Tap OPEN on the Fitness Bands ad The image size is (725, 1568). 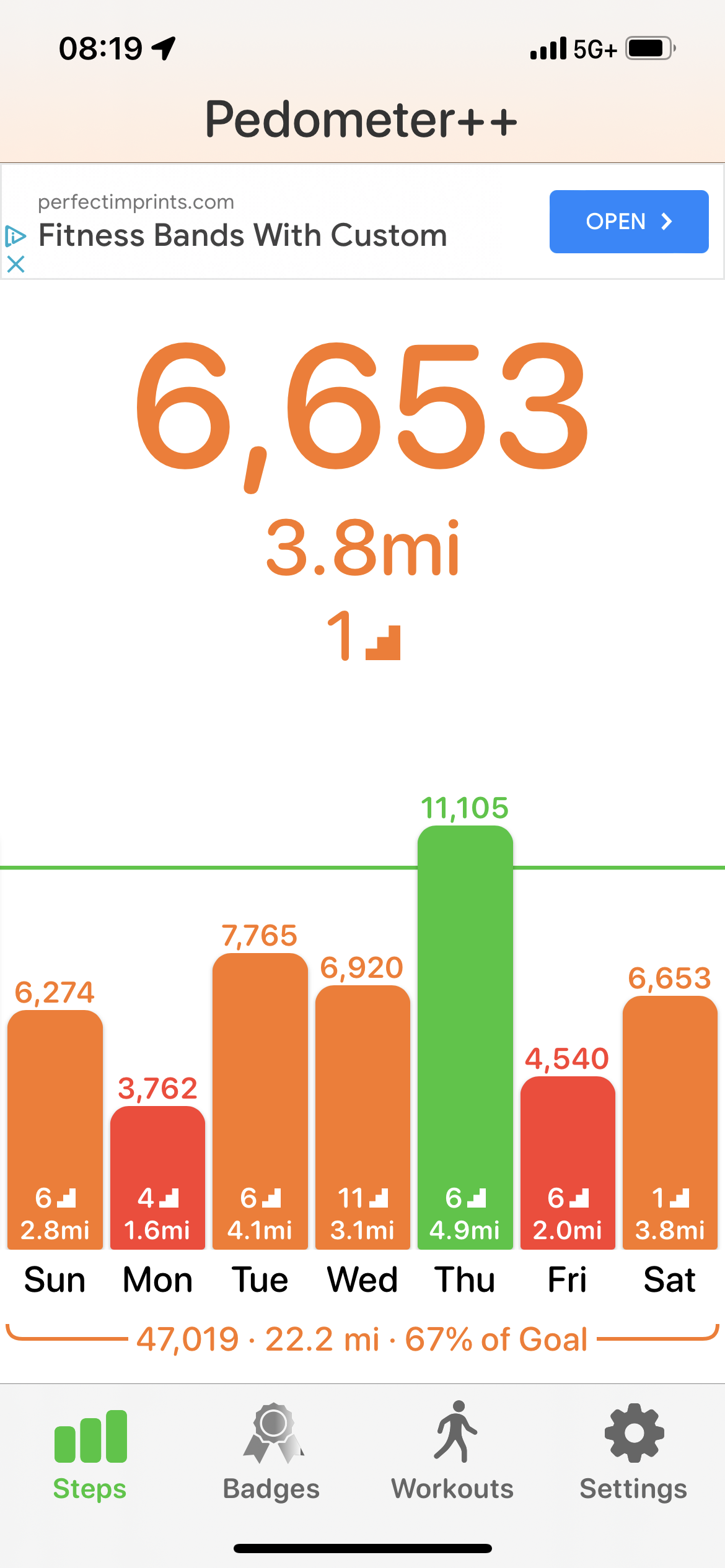(628, 222)
